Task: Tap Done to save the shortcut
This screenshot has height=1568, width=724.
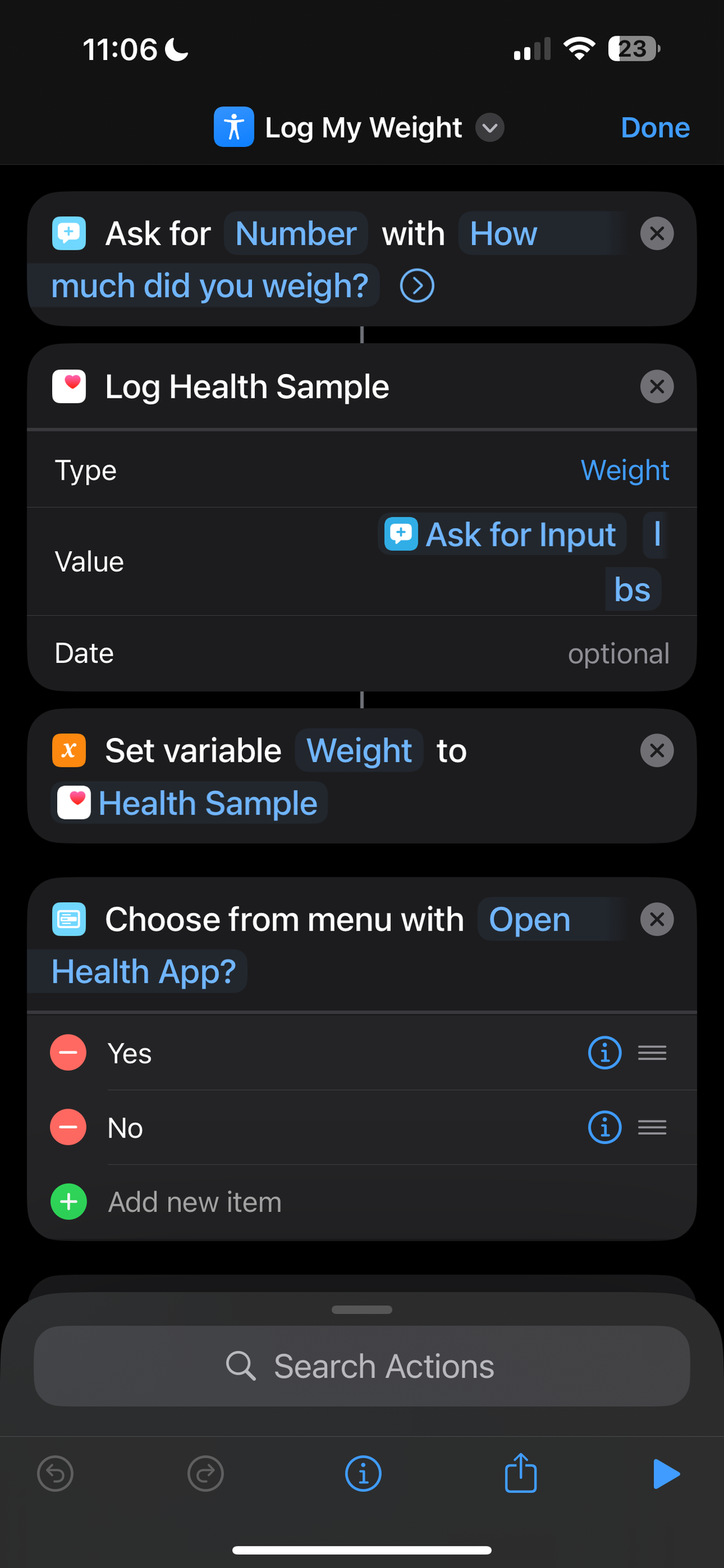Action: (x=654, y=128)
